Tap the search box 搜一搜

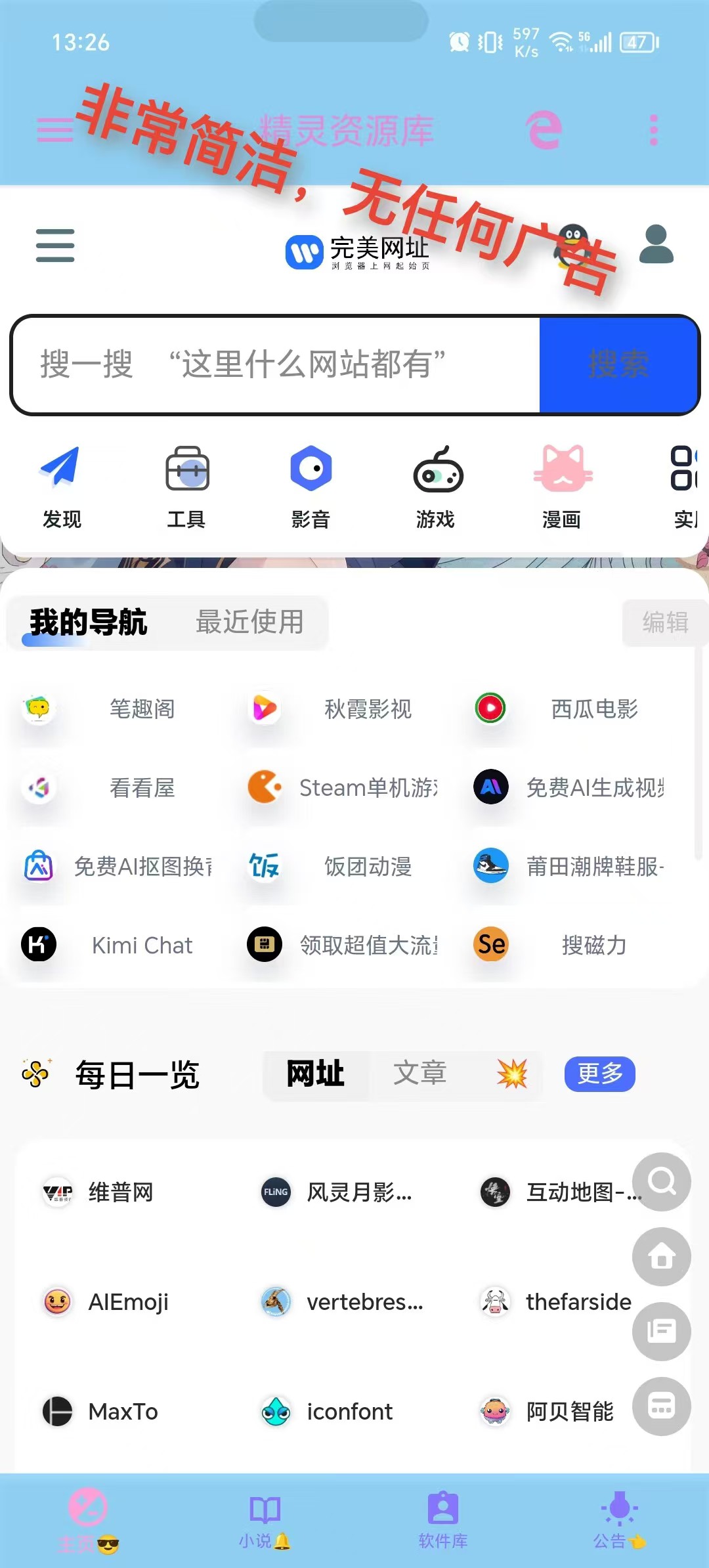(276, 364)
